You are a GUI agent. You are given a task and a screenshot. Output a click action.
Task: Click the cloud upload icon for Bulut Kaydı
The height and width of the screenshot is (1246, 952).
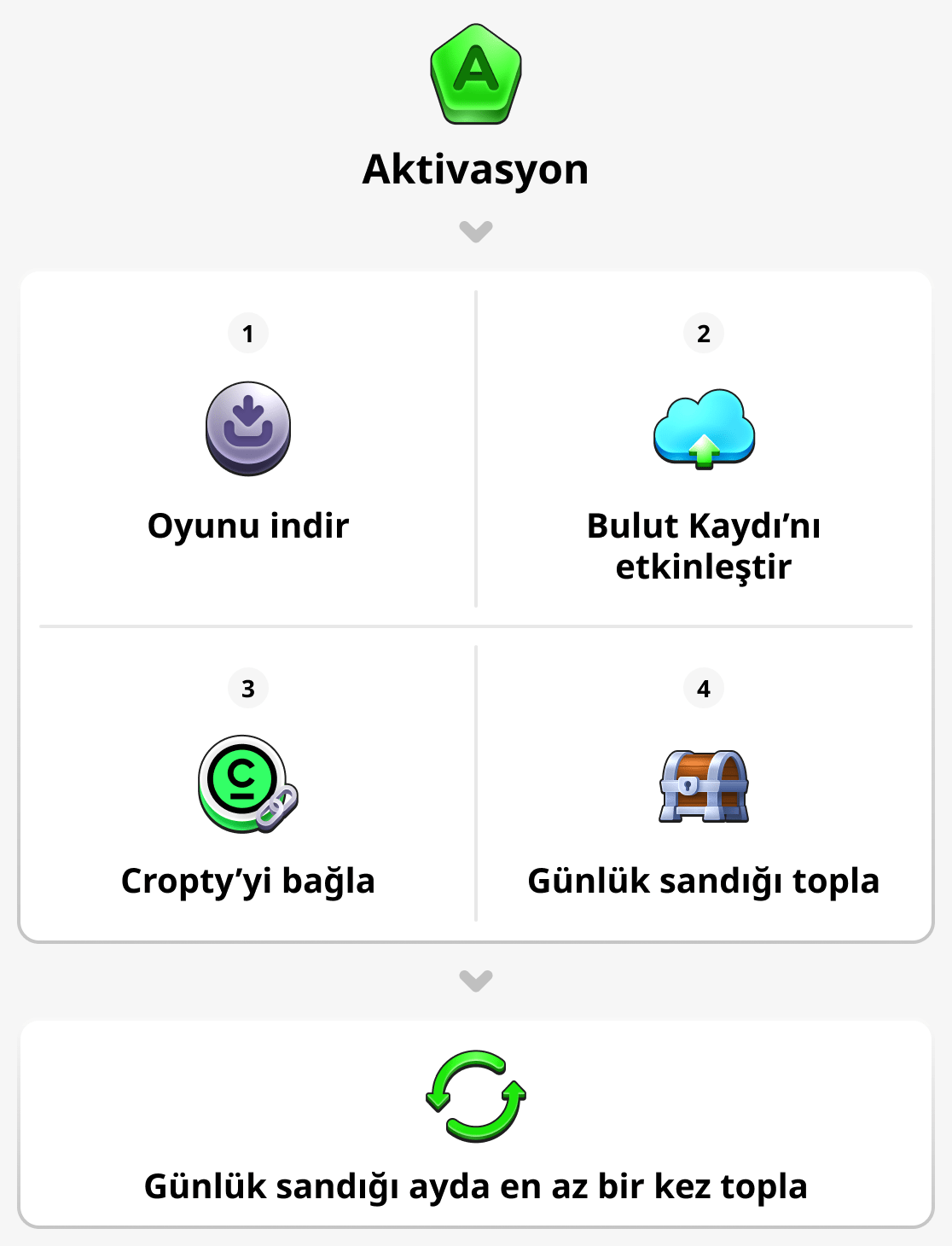(703, 428)
